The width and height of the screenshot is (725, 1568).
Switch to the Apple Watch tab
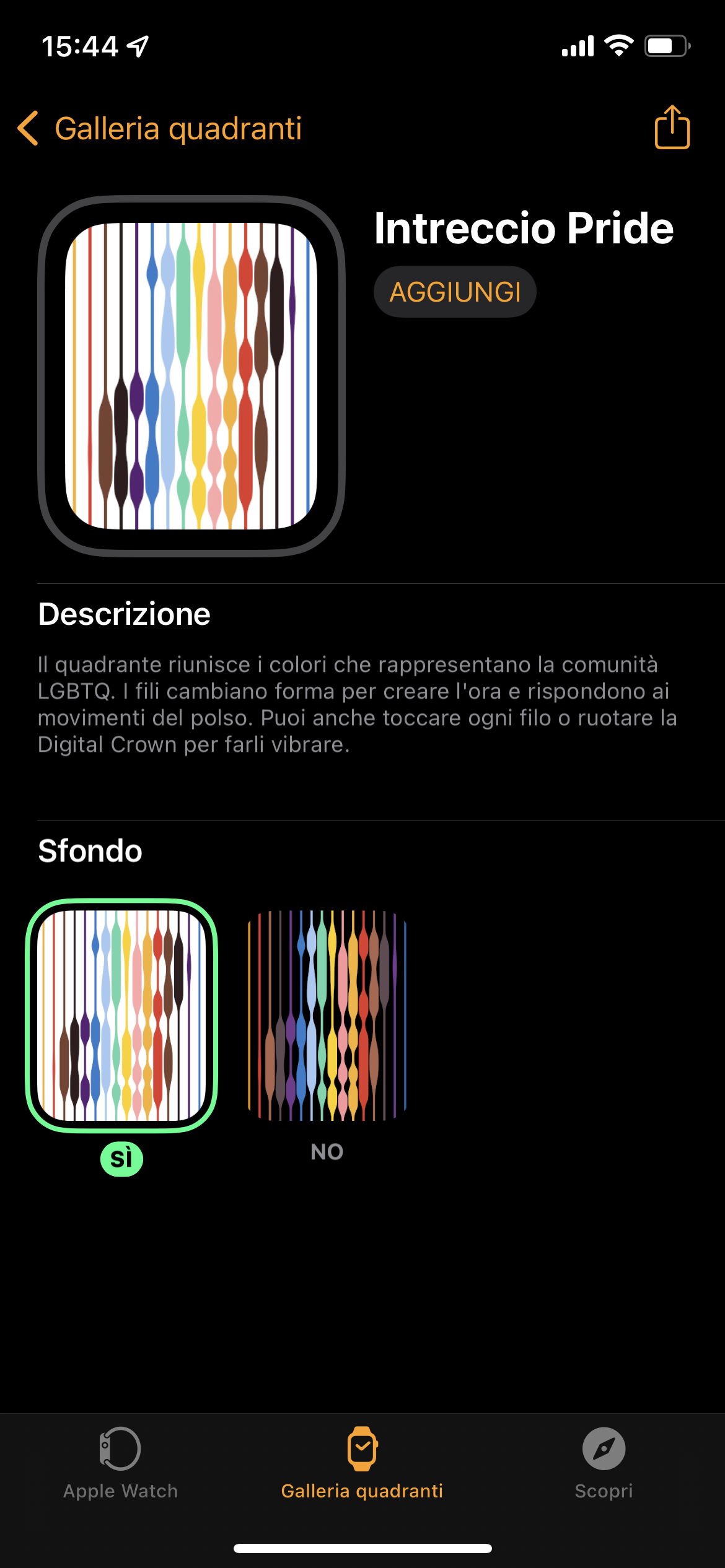pyautogui.click(x=120, y=1464)
